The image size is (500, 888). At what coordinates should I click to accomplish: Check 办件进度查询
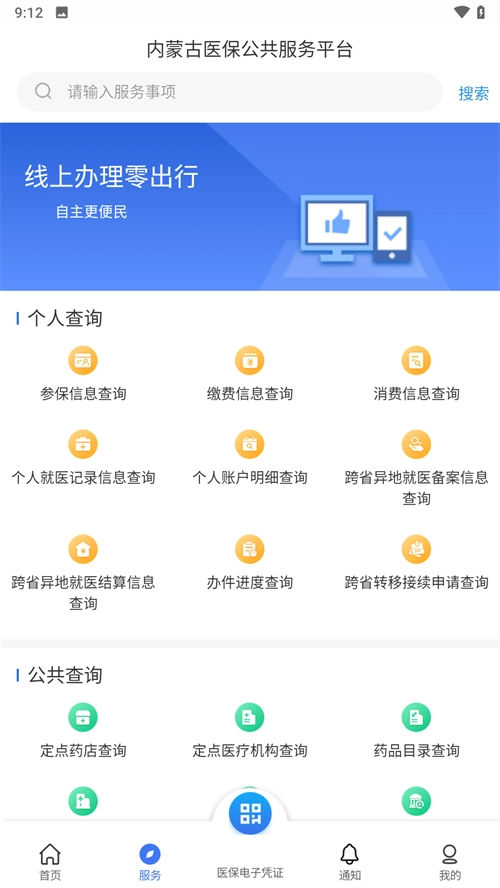pyautogui.click(x=250, y=562)
